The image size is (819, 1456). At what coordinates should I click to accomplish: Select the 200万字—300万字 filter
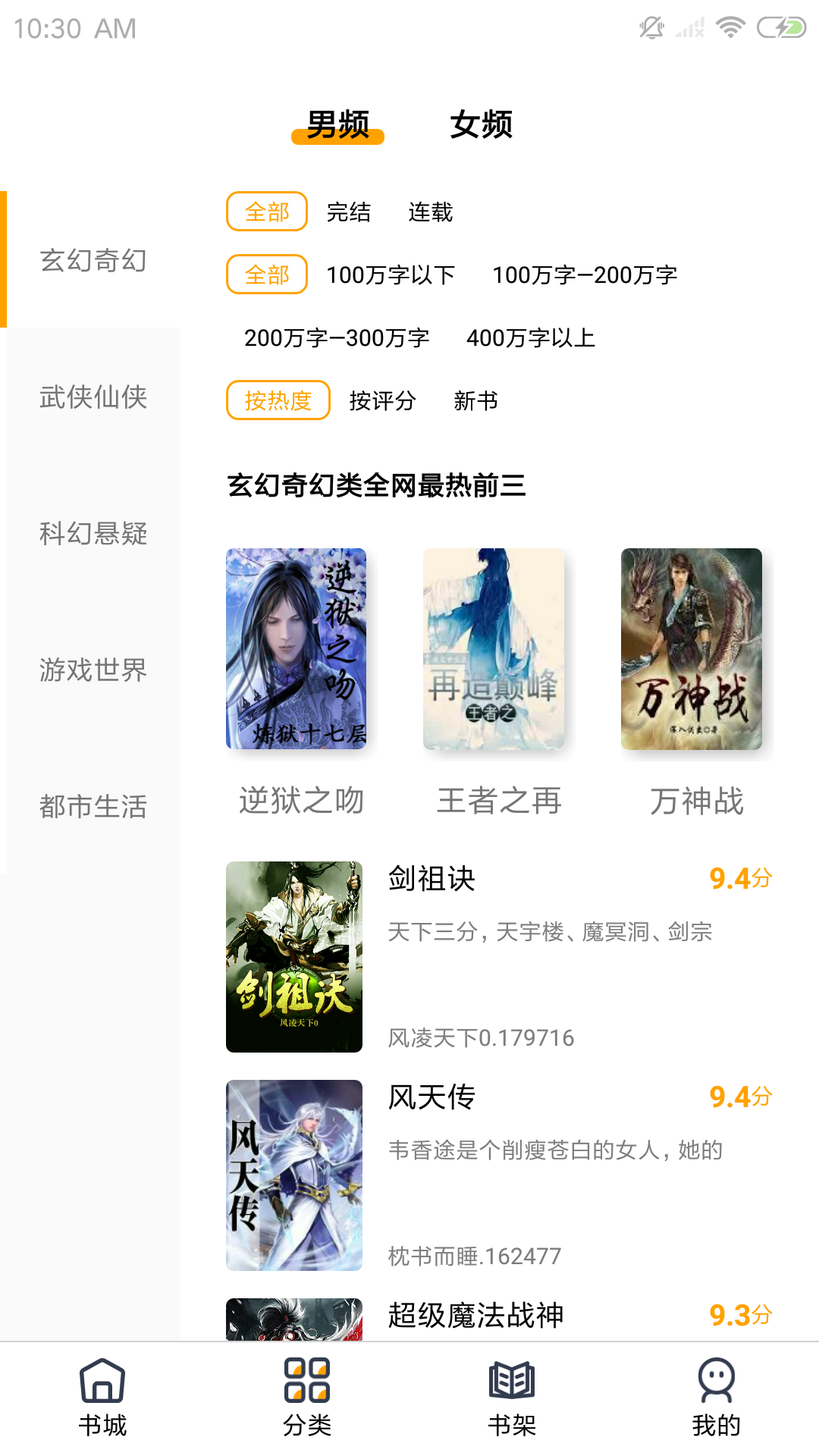tap(337, 337)
